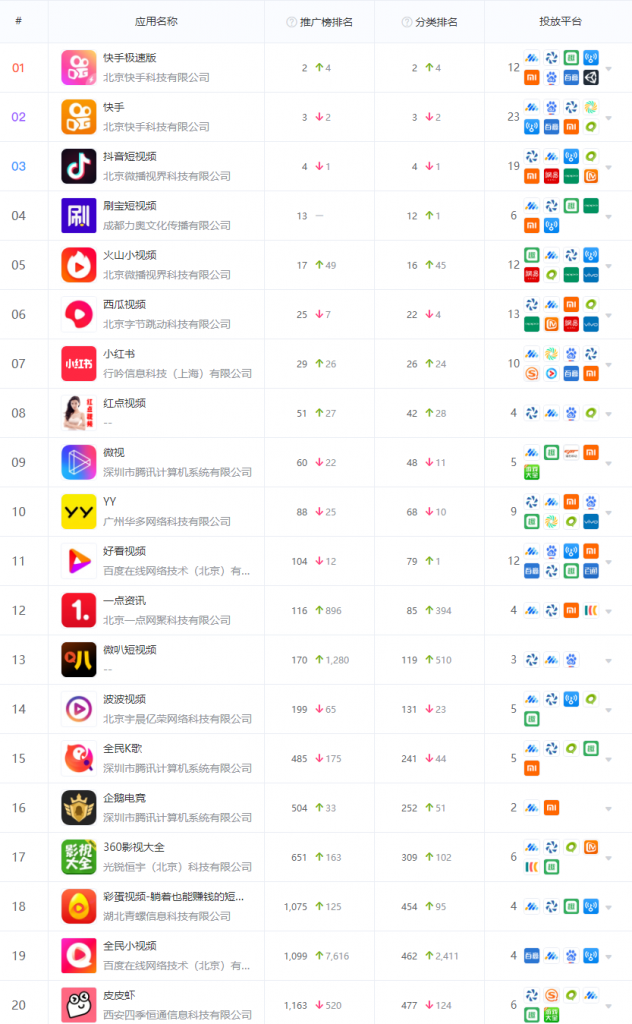Image resolution: width=632 pixels, height=1024 pixels.
Task: Expand platform list for 全民小视频
Action: click(x=609, y=957)
